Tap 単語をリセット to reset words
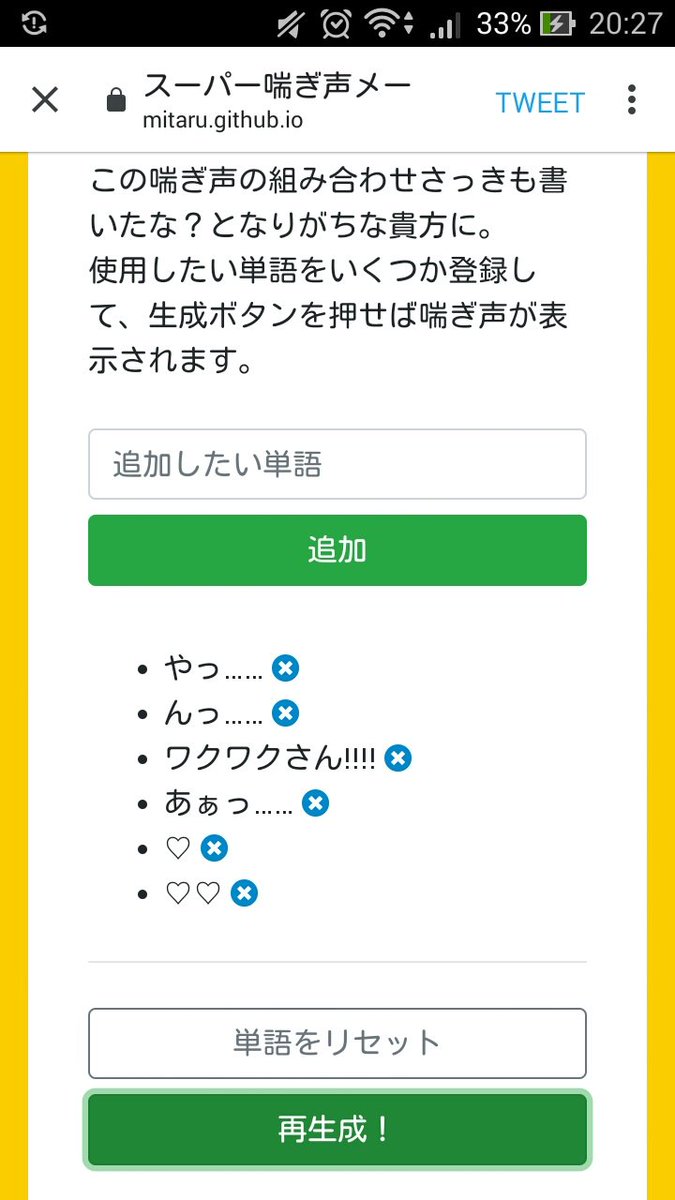675x1200 pixels. pyautogui.click(x=337, y=1043)
